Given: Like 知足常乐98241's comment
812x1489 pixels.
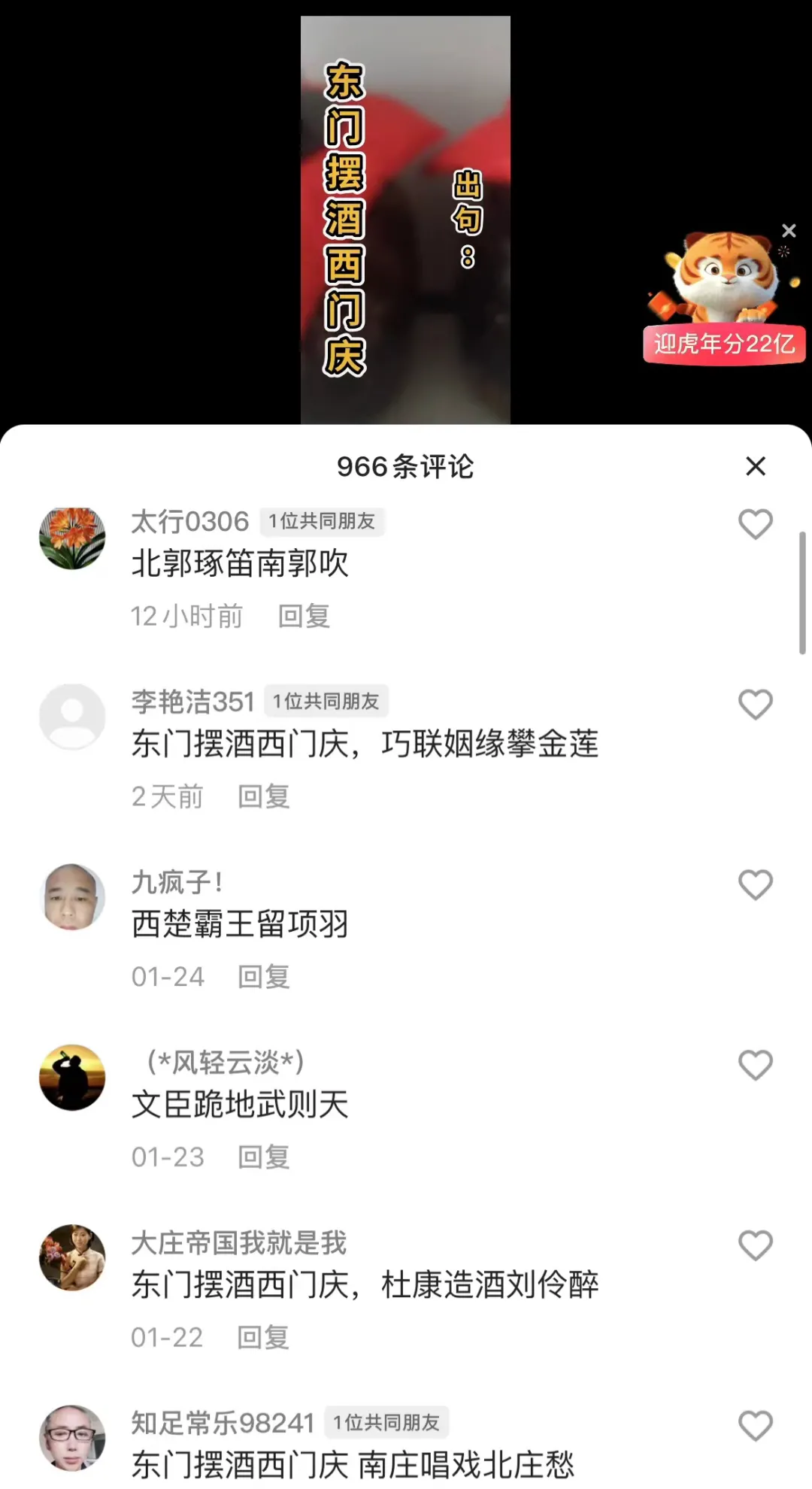Looking at the screenshot, I should coord(755,1426).
